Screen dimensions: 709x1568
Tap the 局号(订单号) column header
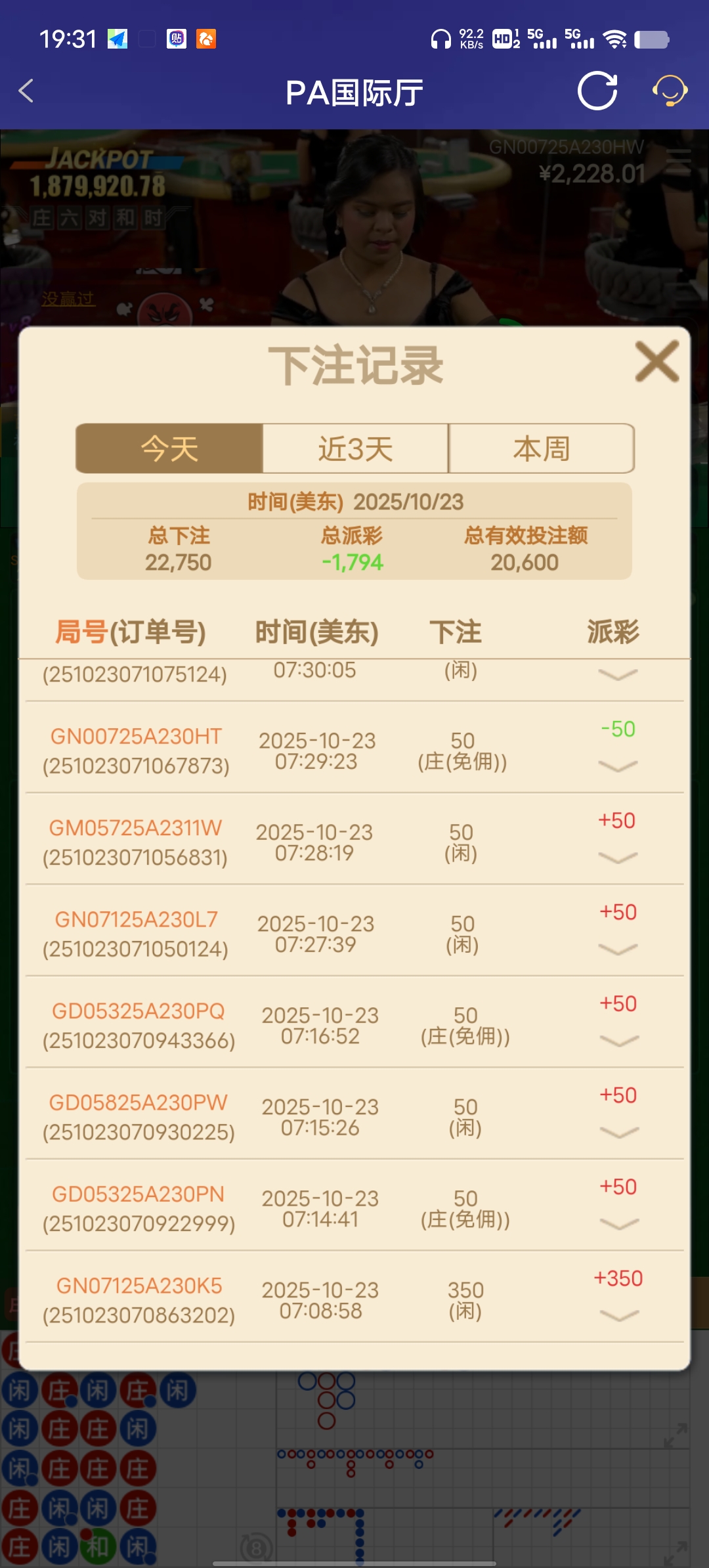131,632
